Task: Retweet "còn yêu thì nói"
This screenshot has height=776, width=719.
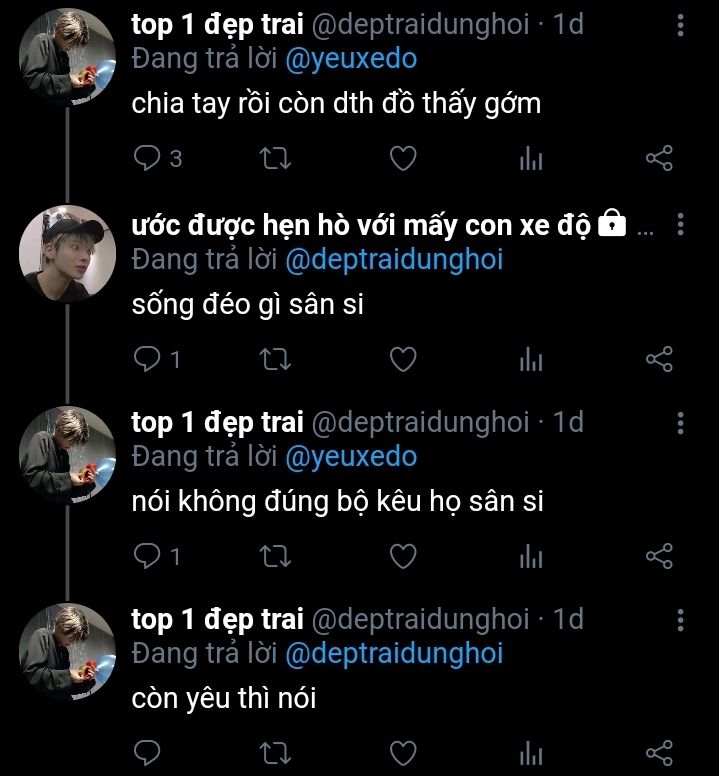Action: coord(275,753)
